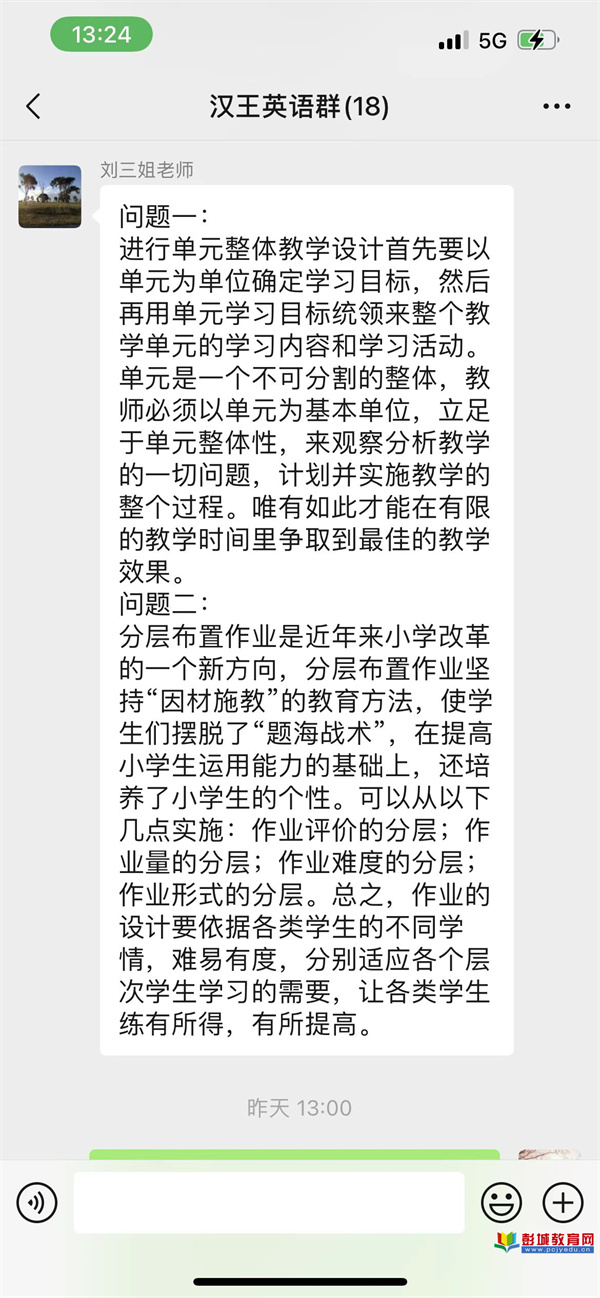600x1298 pixels.
Task: Open 刘三姐老师's profile avatar
Action: (x=50, y=196)
